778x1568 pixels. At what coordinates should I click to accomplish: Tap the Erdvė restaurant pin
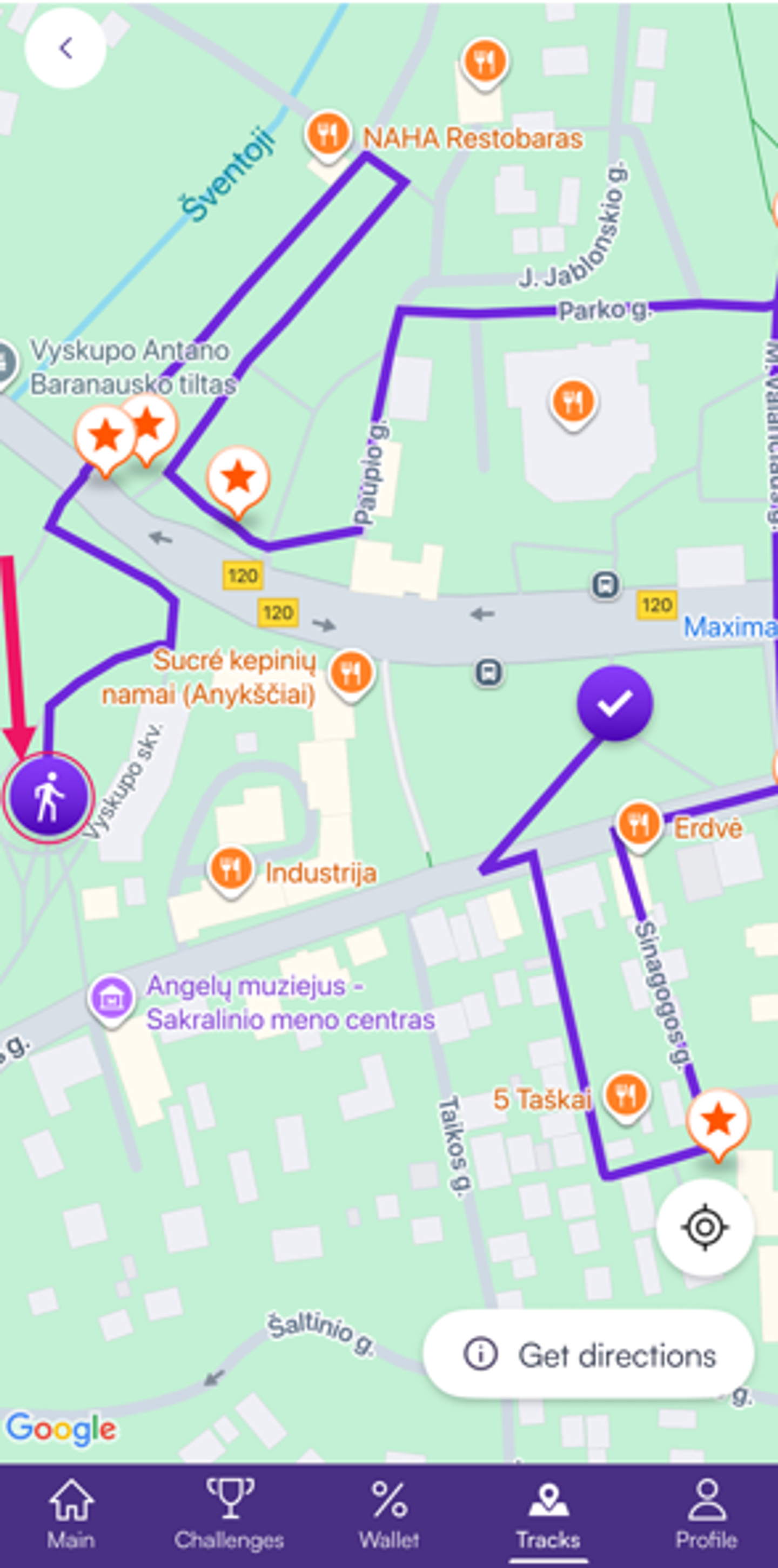coord(639,825)
